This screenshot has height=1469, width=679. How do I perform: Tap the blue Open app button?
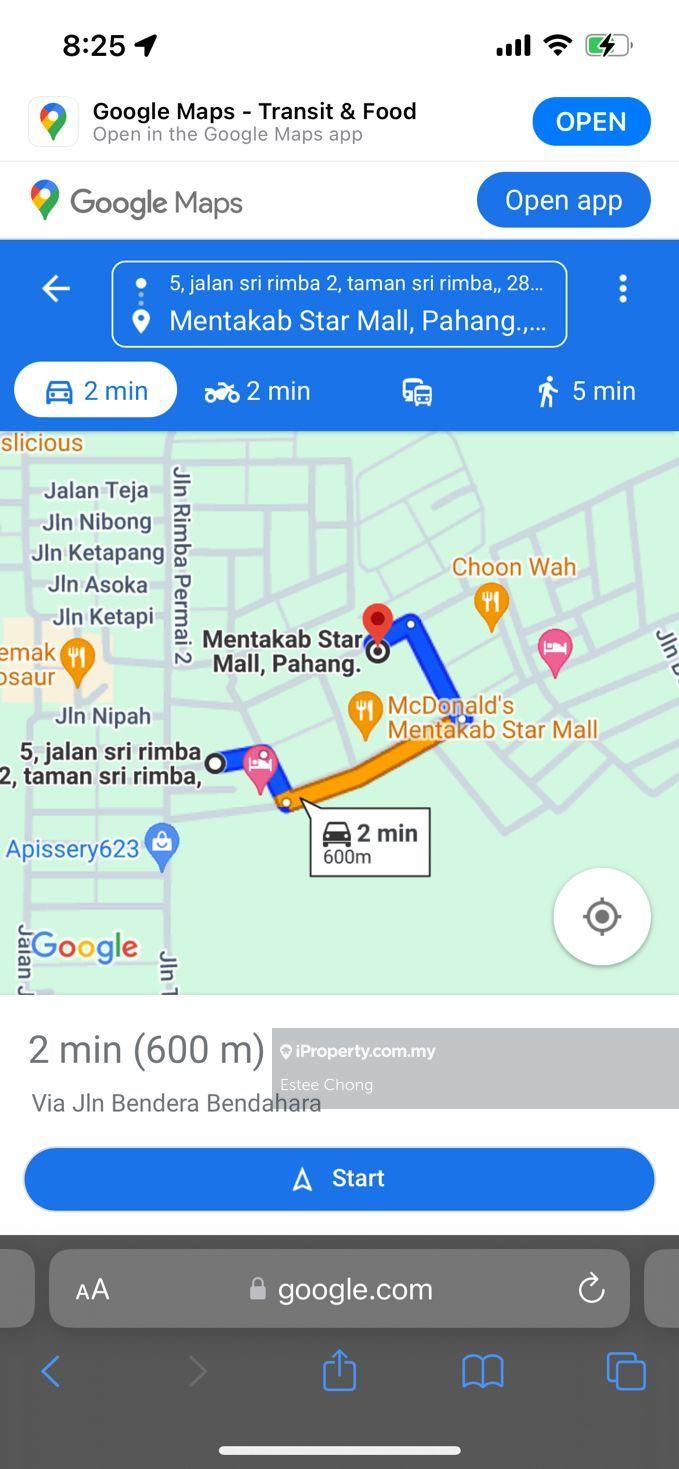coord(563,200)
